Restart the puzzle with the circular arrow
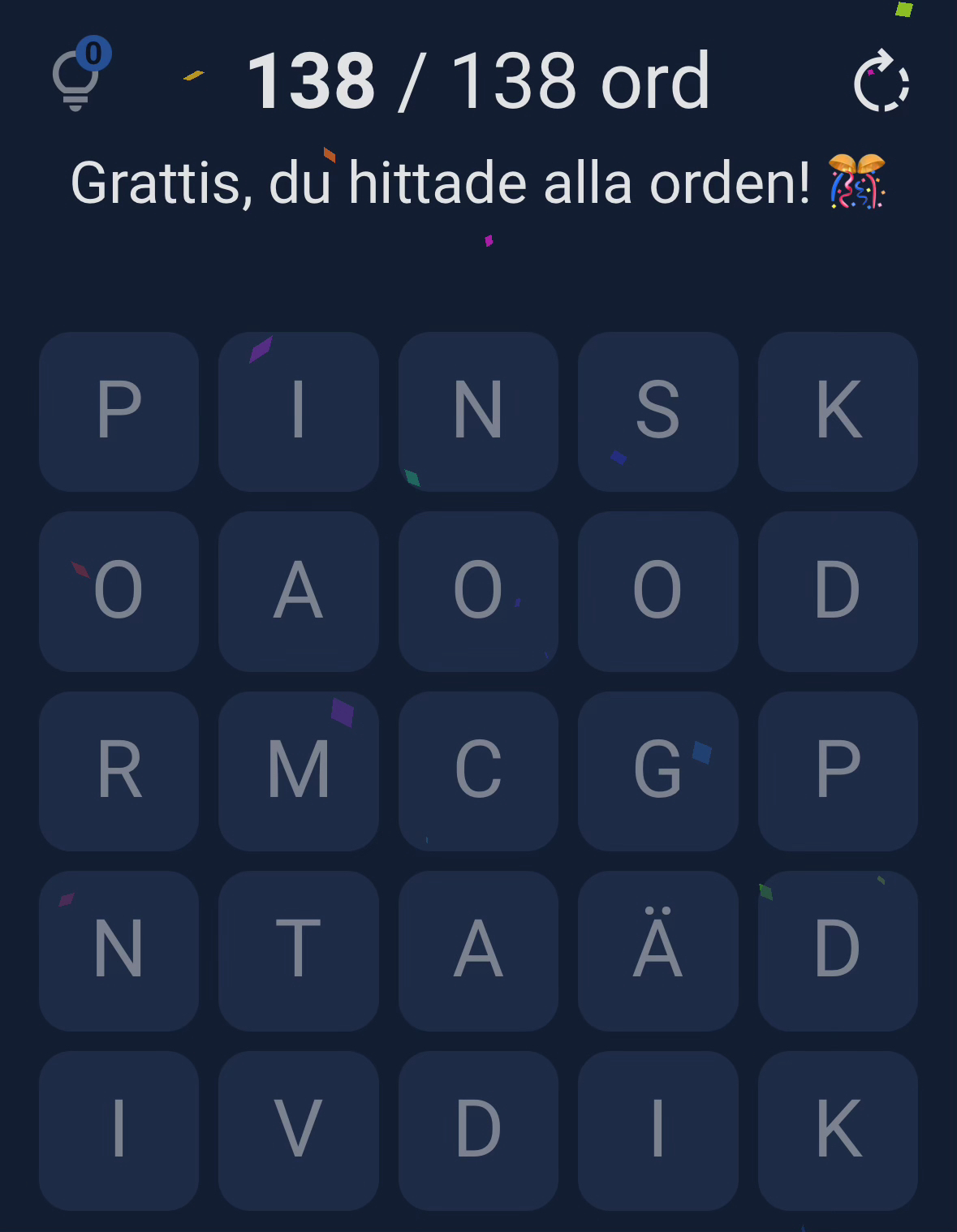 [x=882, y=82]
